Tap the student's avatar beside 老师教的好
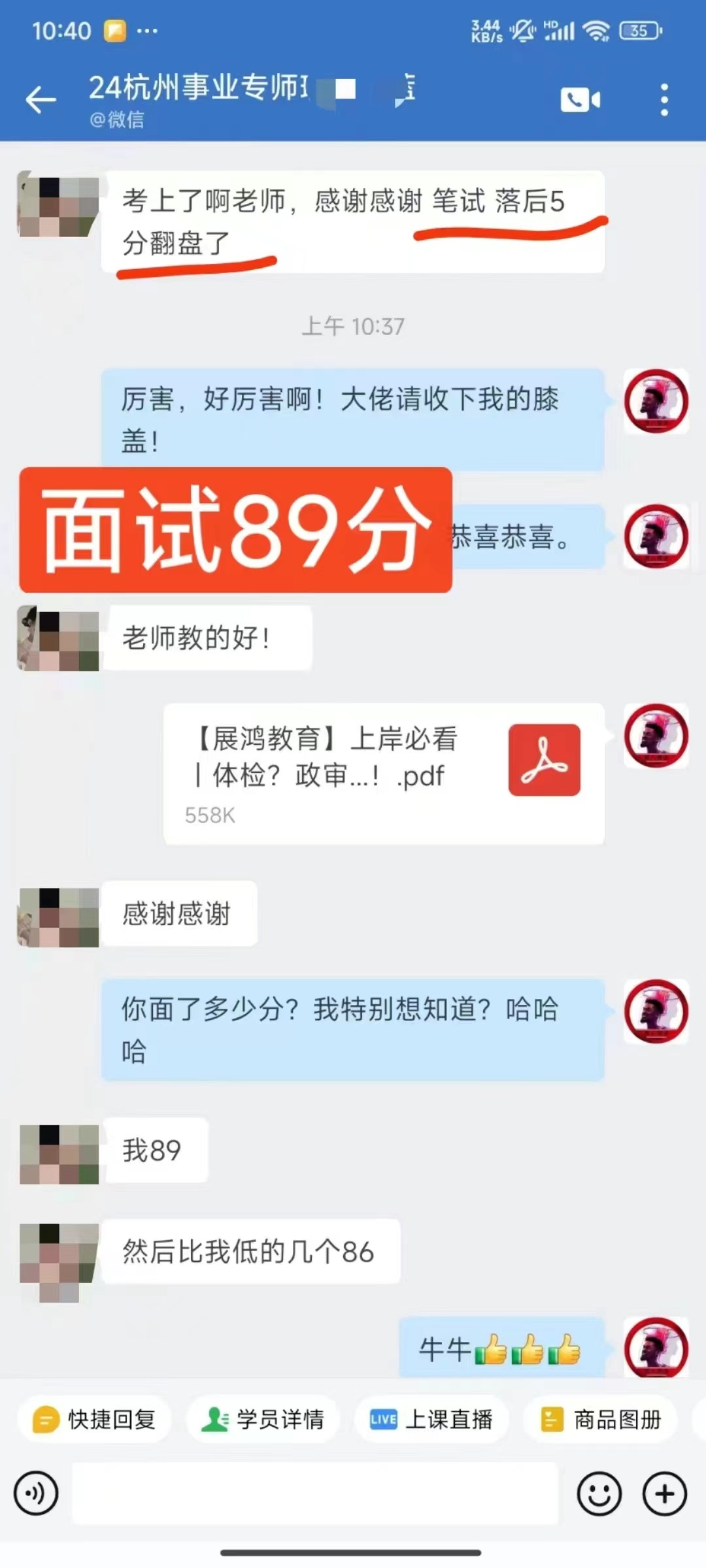Image resolution: width=706 pixels, height=1568 pixels. 58,638
